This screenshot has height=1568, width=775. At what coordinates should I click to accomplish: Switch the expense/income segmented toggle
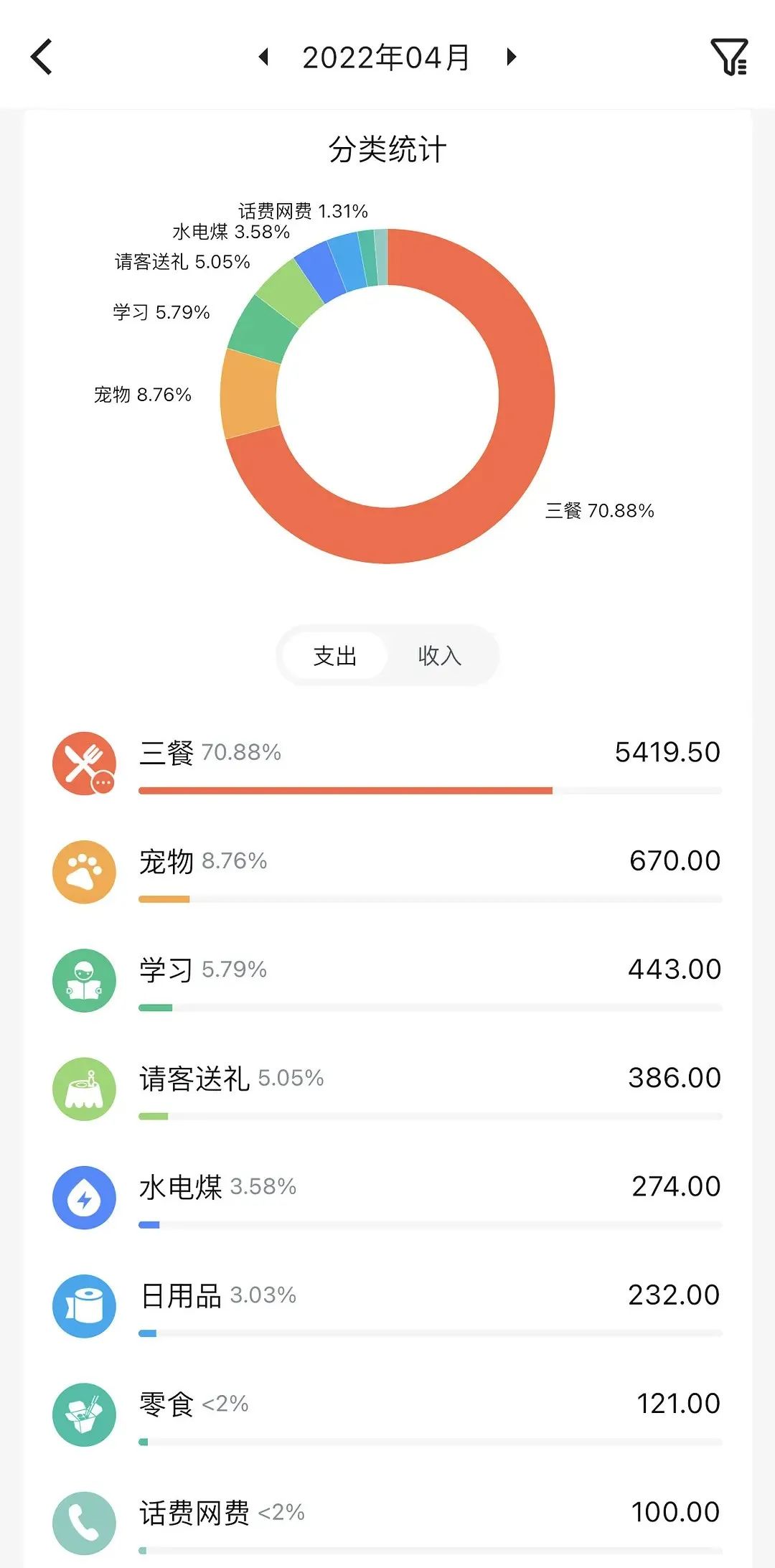pos(387,655)
